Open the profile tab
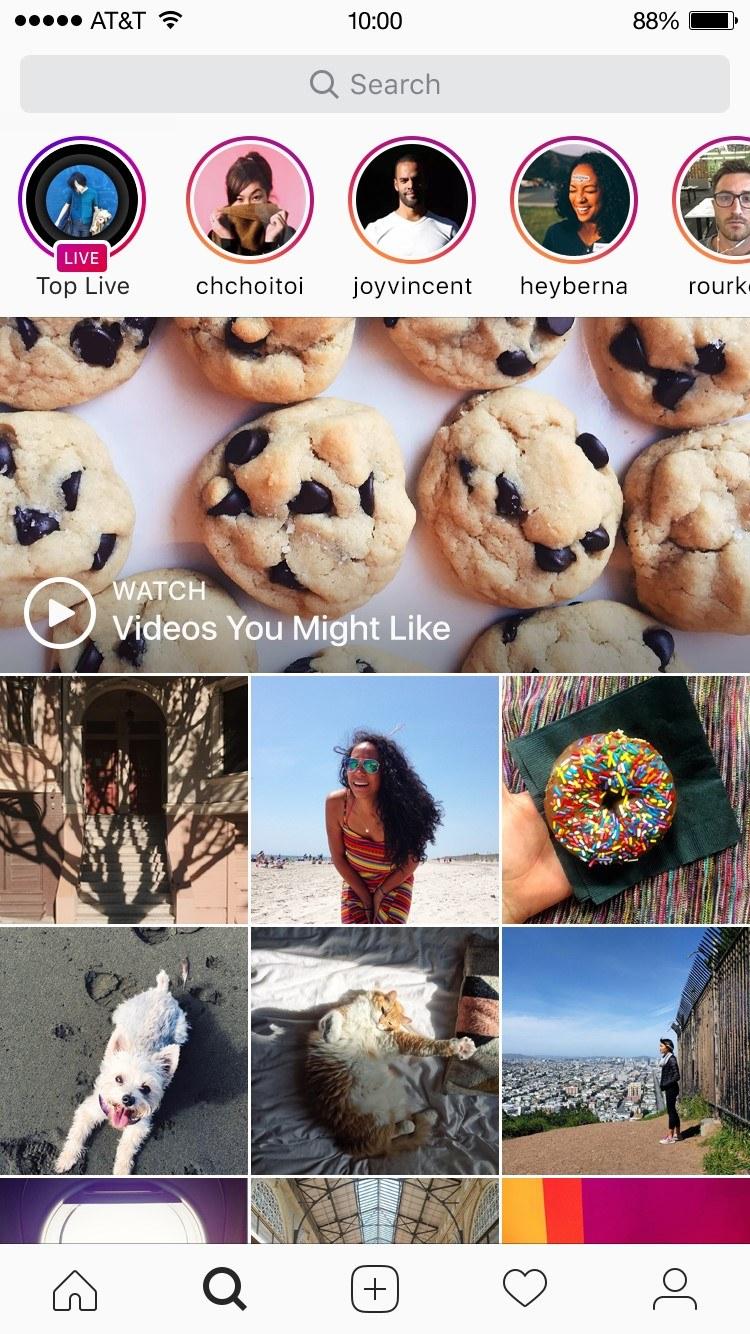The width and height of the screenshot is (750, 1334). [x=675, y=1289]
